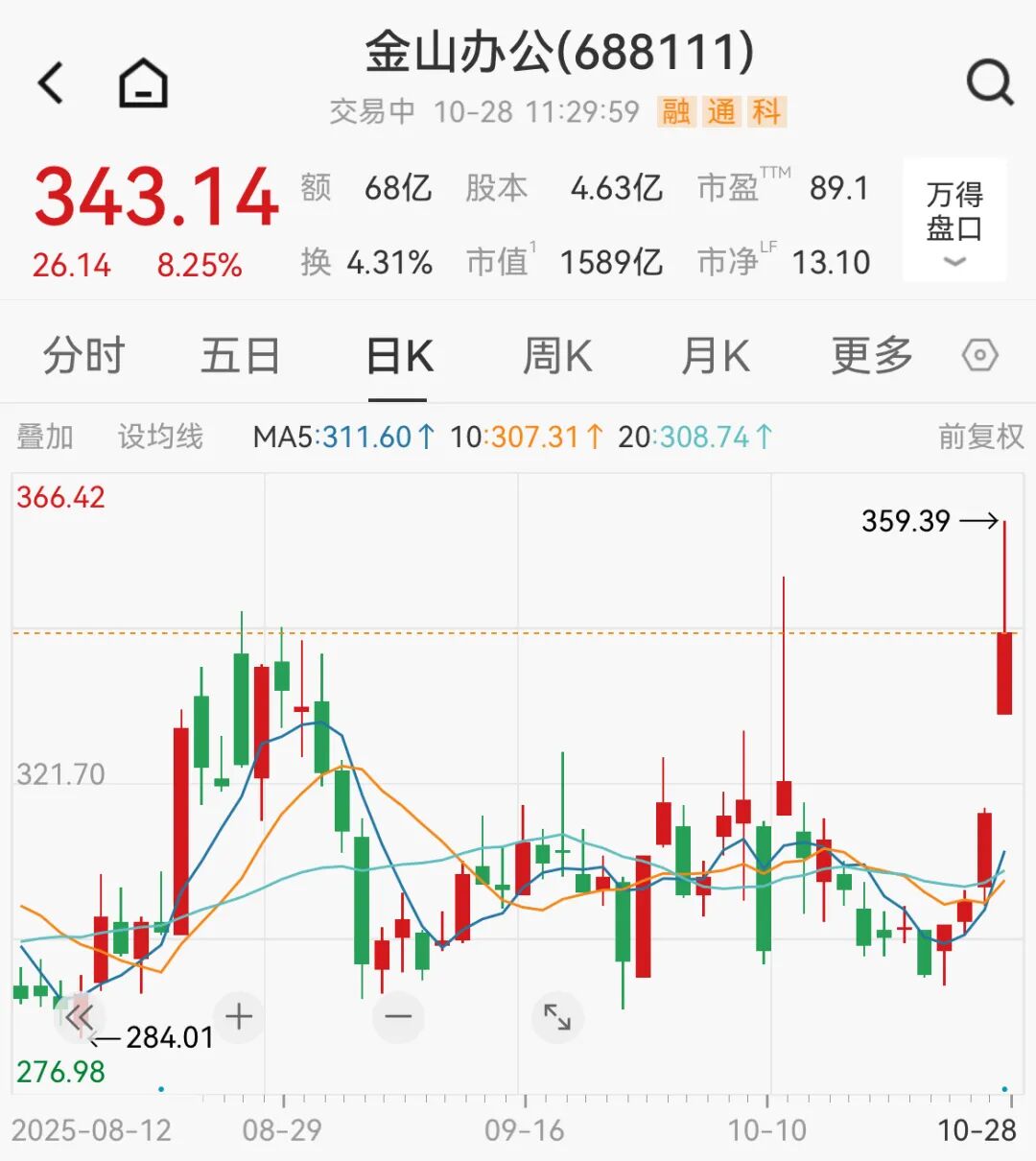
Task: Go back using the top-left arrow
Action: tap(51, 83)
